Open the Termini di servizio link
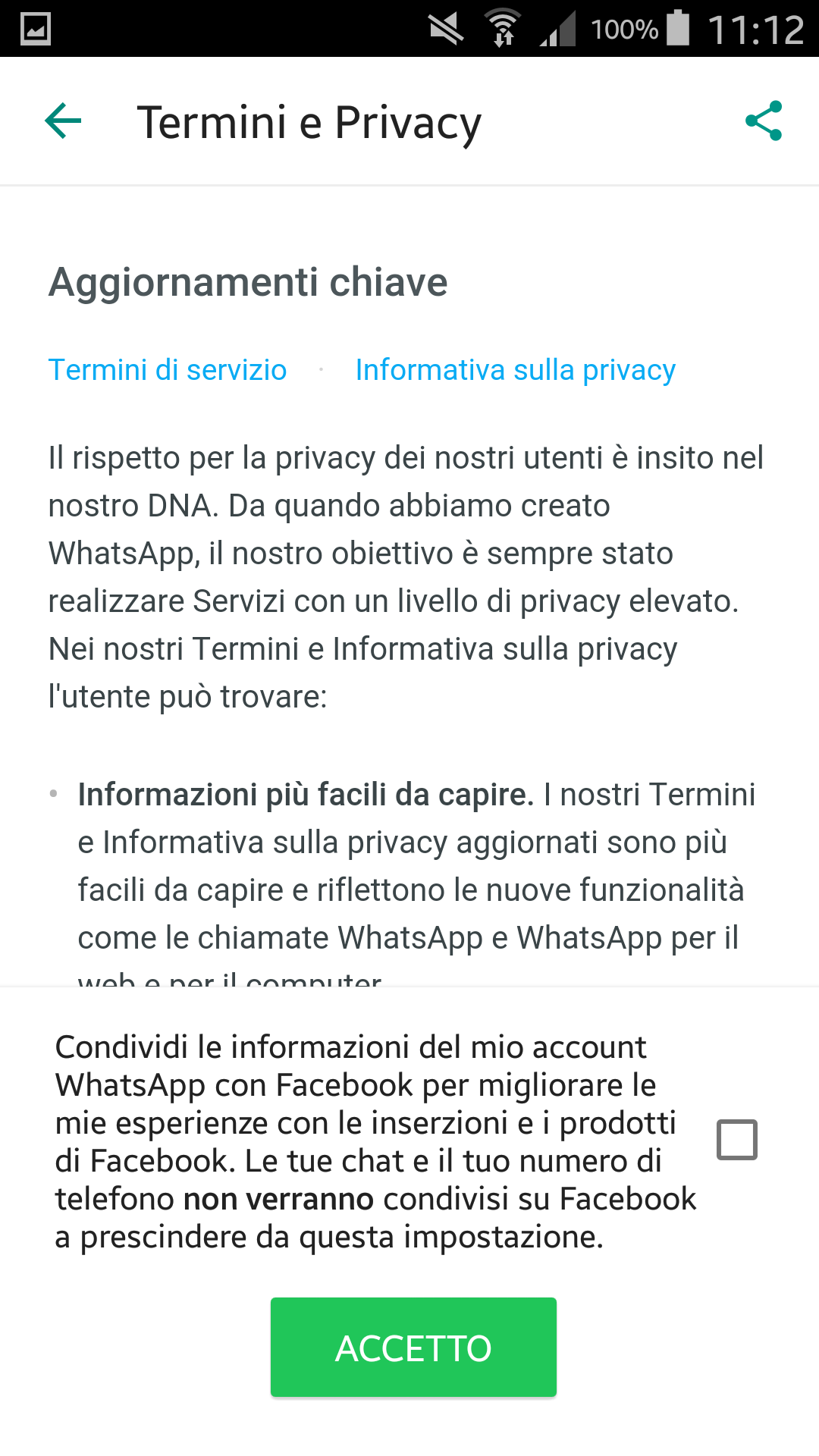The width and height of the screenshot is (819, 1456). [x=168, y=370]
